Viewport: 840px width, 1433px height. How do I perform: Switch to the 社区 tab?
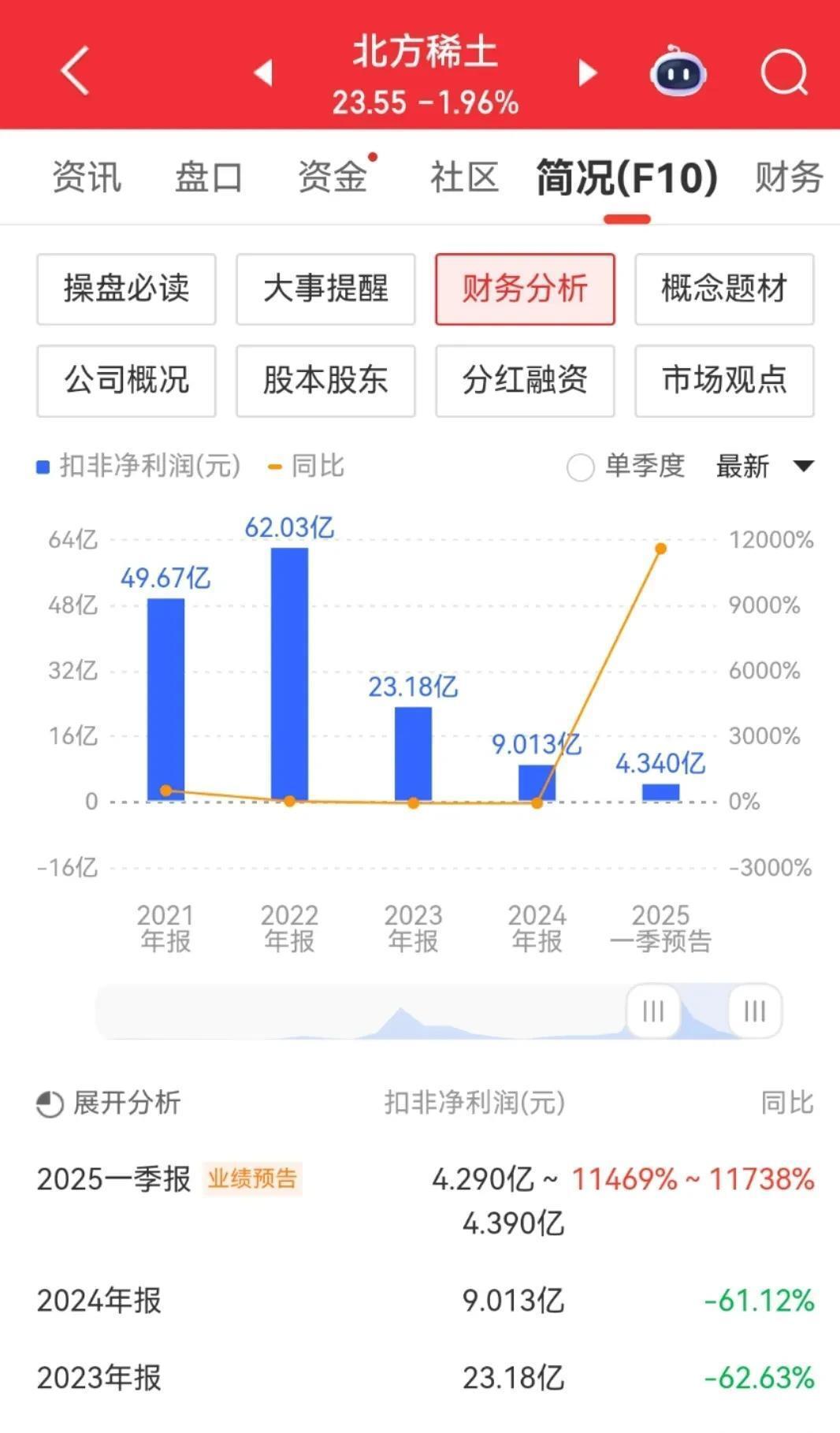pyautogui.click(x=464, y=177)
